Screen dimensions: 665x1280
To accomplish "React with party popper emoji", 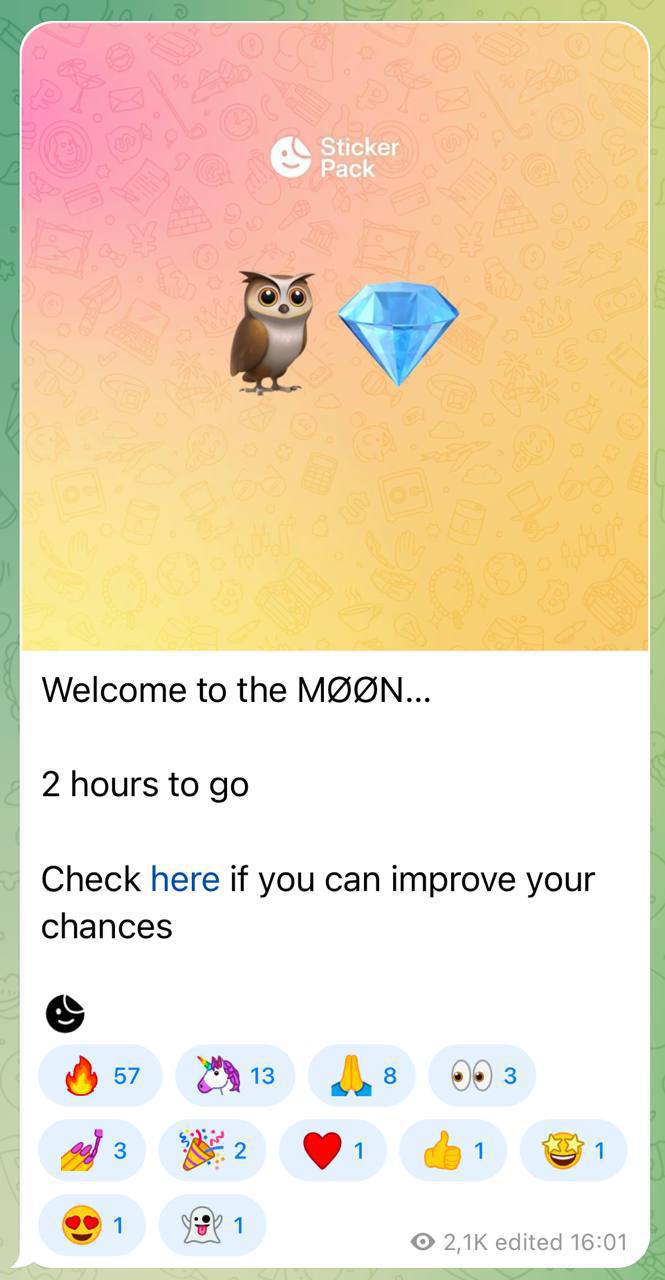I will point(211,1151).
